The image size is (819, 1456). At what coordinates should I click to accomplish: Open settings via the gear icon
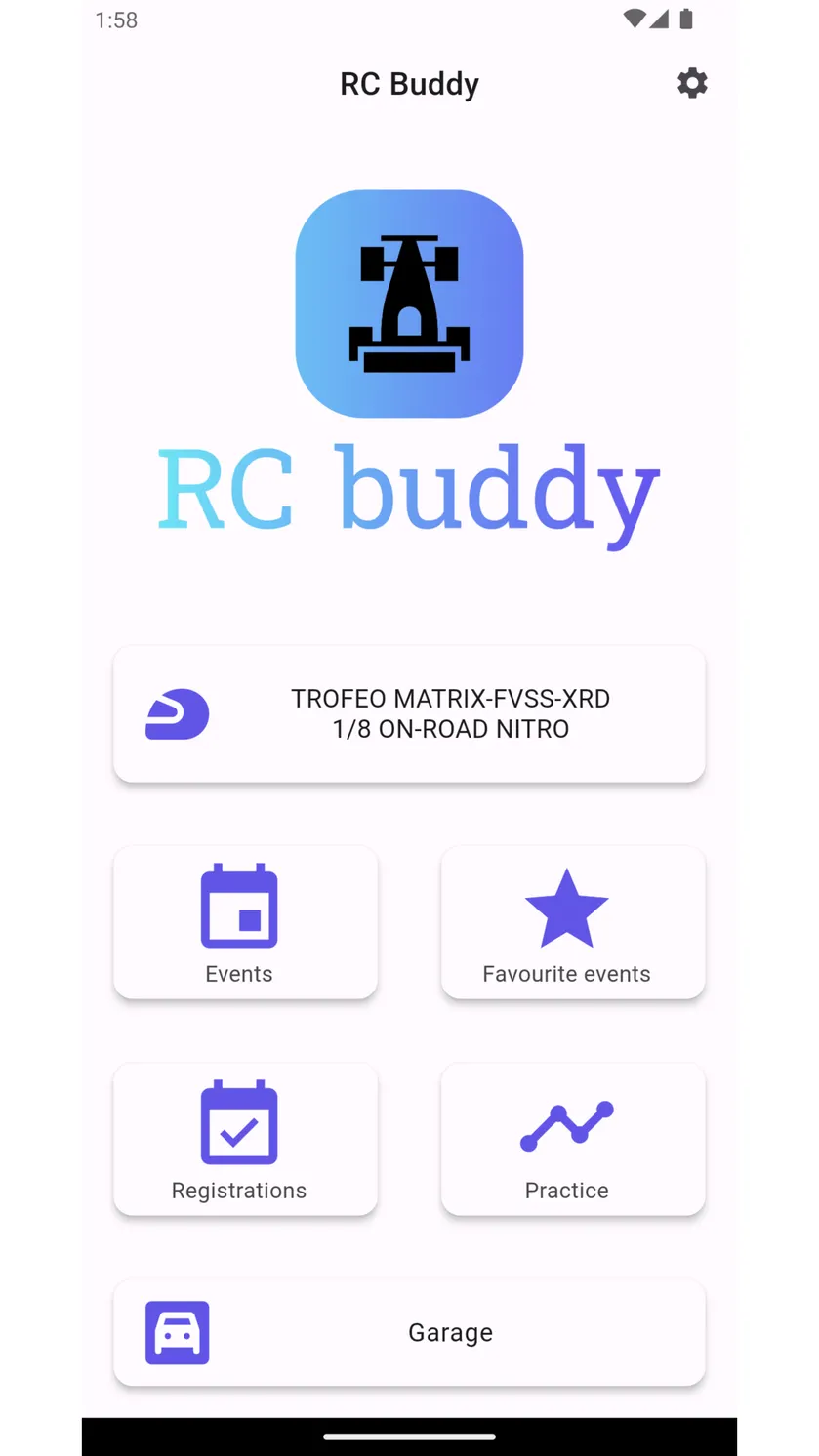[692, 83]
